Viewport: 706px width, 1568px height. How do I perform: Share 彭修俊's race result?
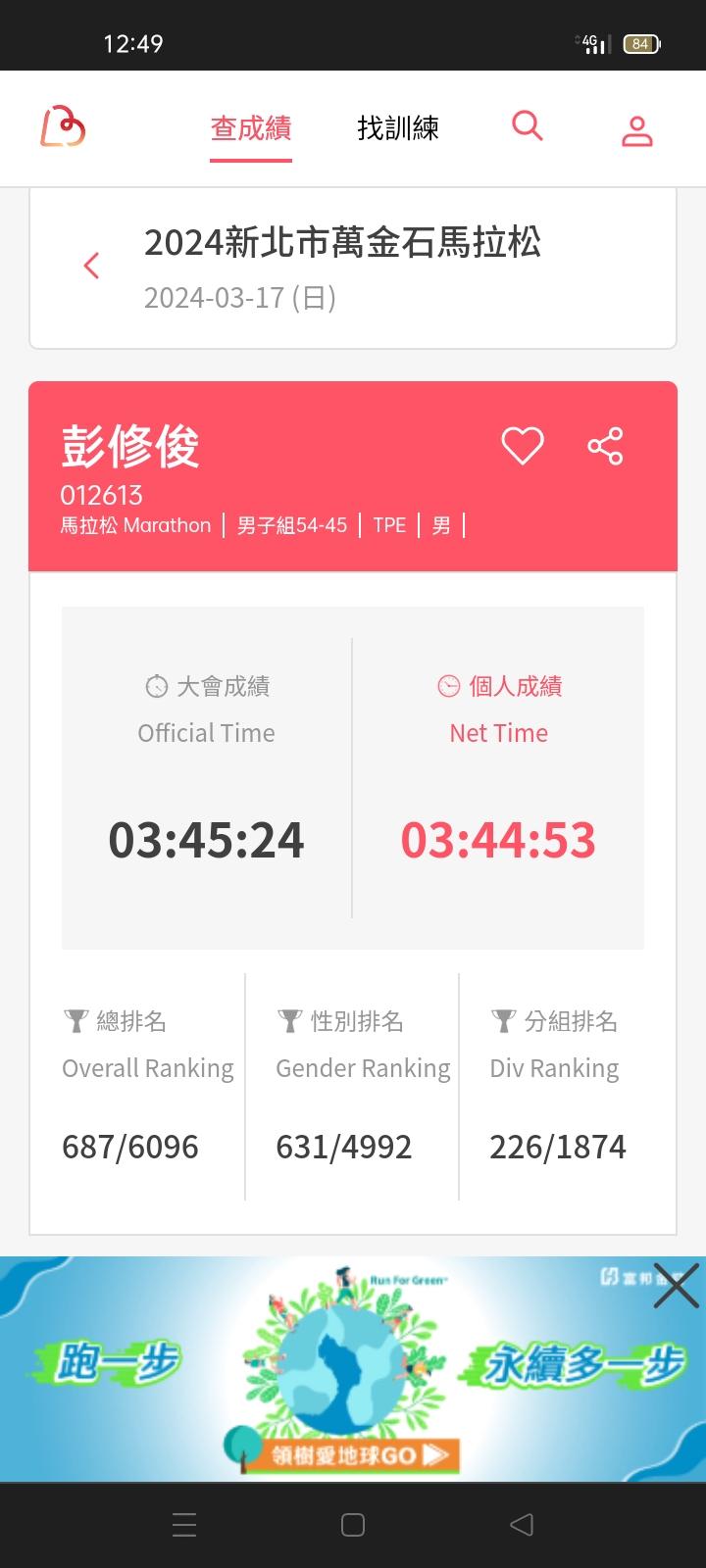tap(605, 446)
